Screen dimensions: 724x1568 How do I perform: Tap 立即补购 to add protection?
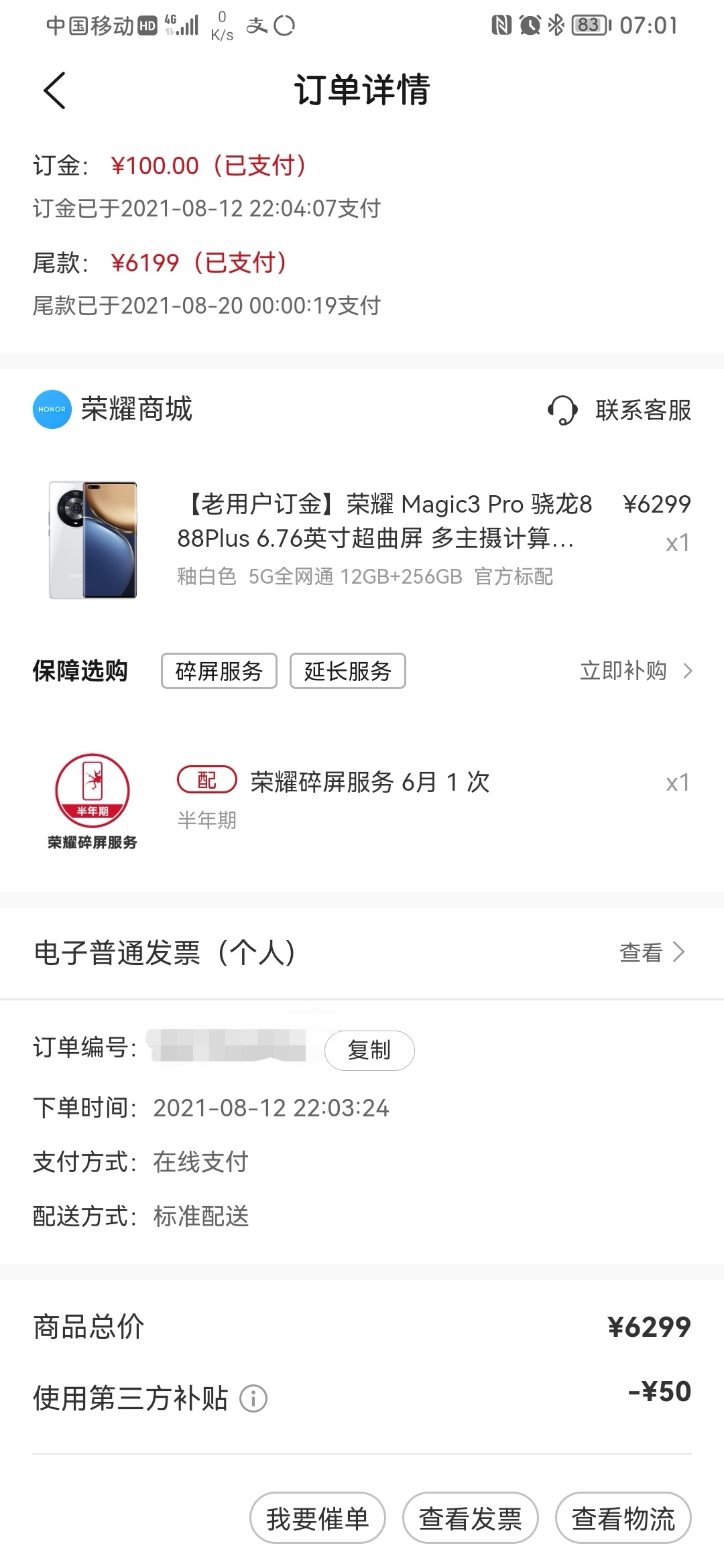[x=636, y=671]
